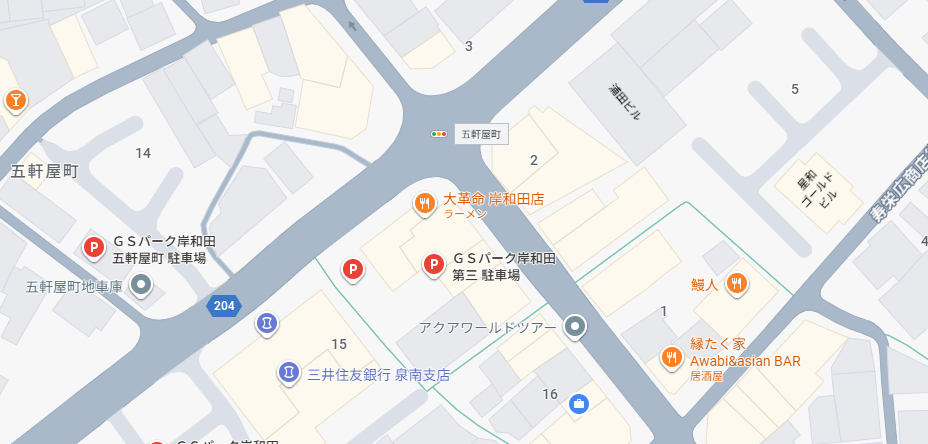This screenshot has height=444, width=928.
Task: Select GSパーク岸和田 第三 駐車場 parking marker
Action: tap(434, 264)
